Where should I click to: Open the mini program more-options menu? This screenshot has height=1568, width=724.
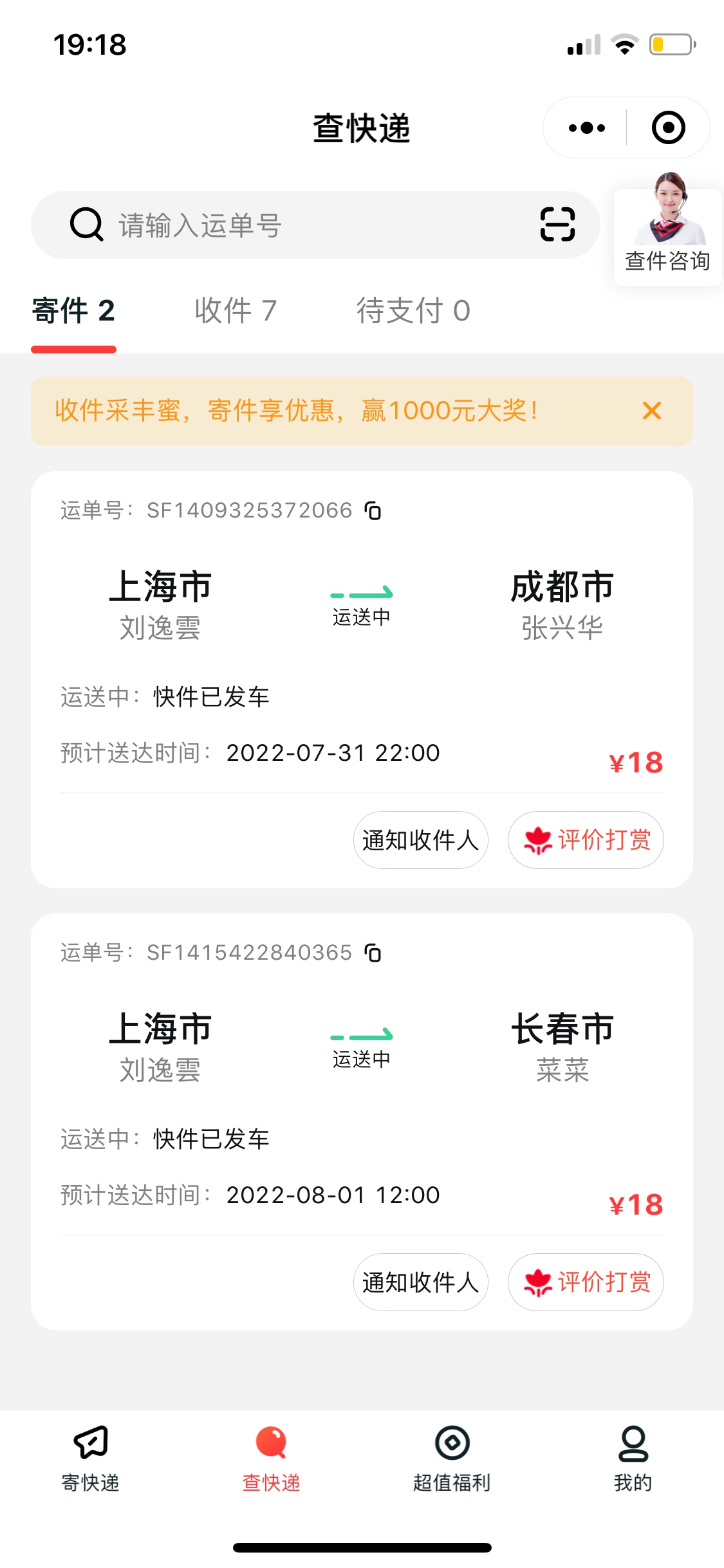pos(586,128)
